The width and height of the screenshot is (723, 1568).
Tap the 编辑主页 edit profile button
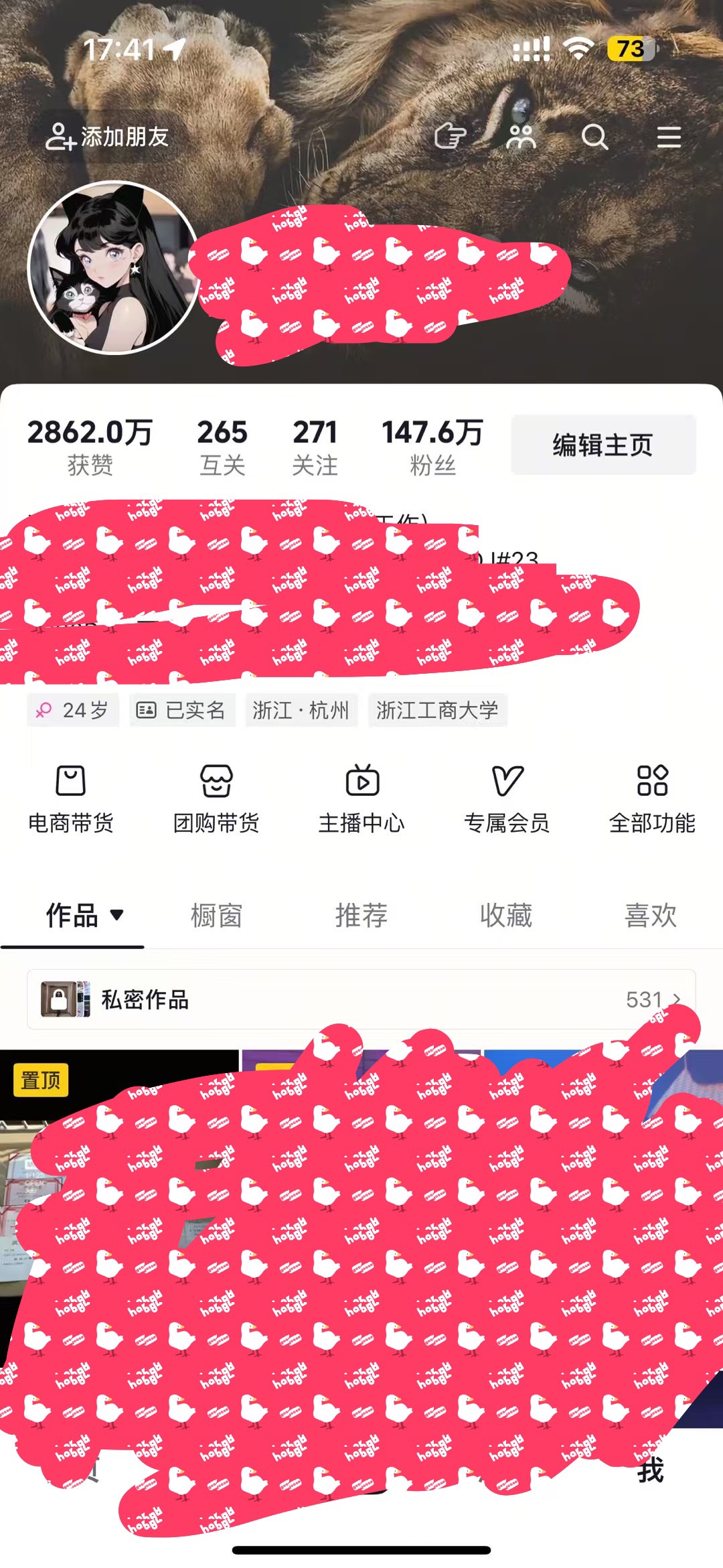603,445
